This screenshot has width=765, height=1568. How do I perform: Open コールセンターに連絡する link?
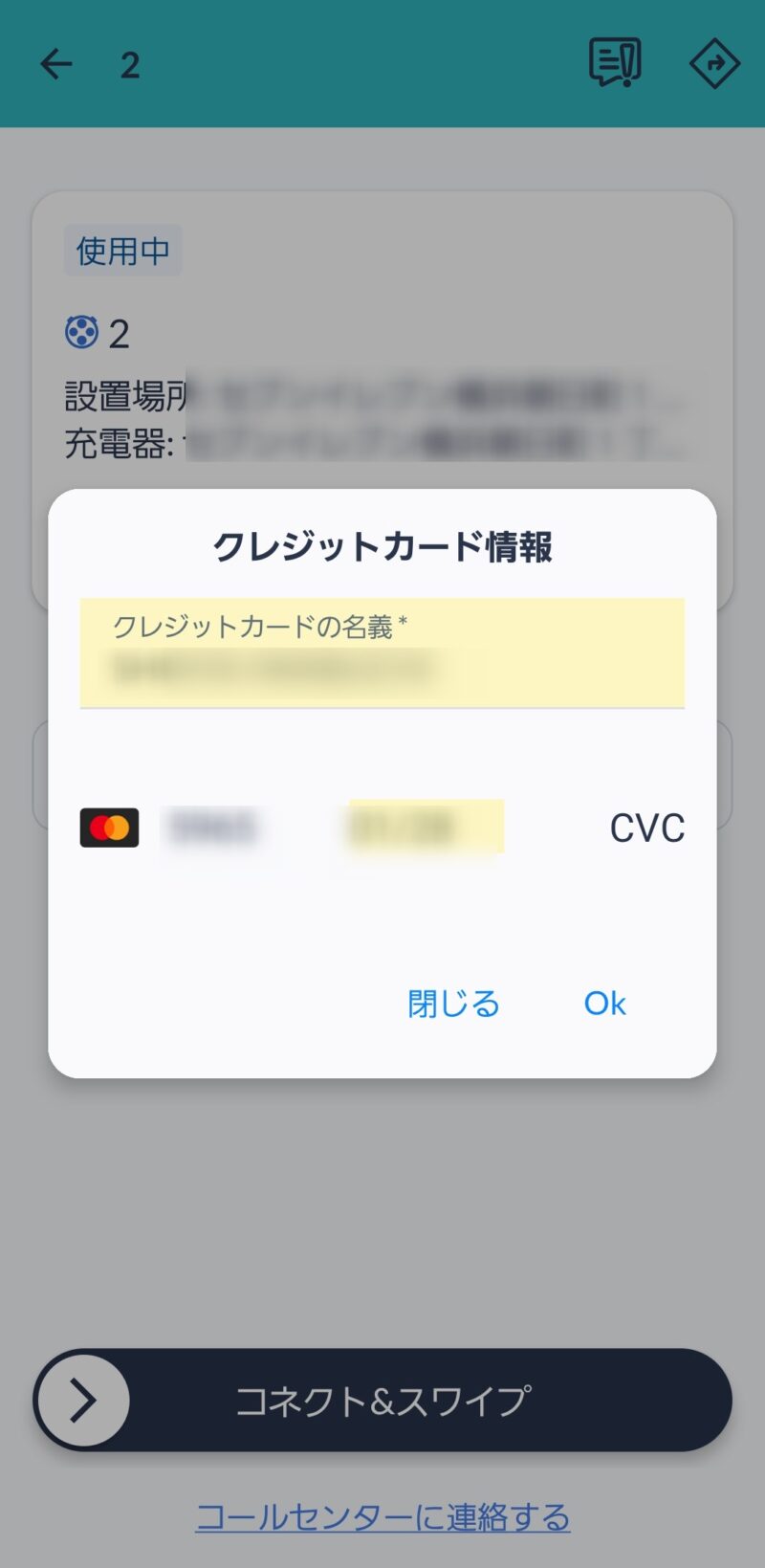click(x=382, y=1517)
